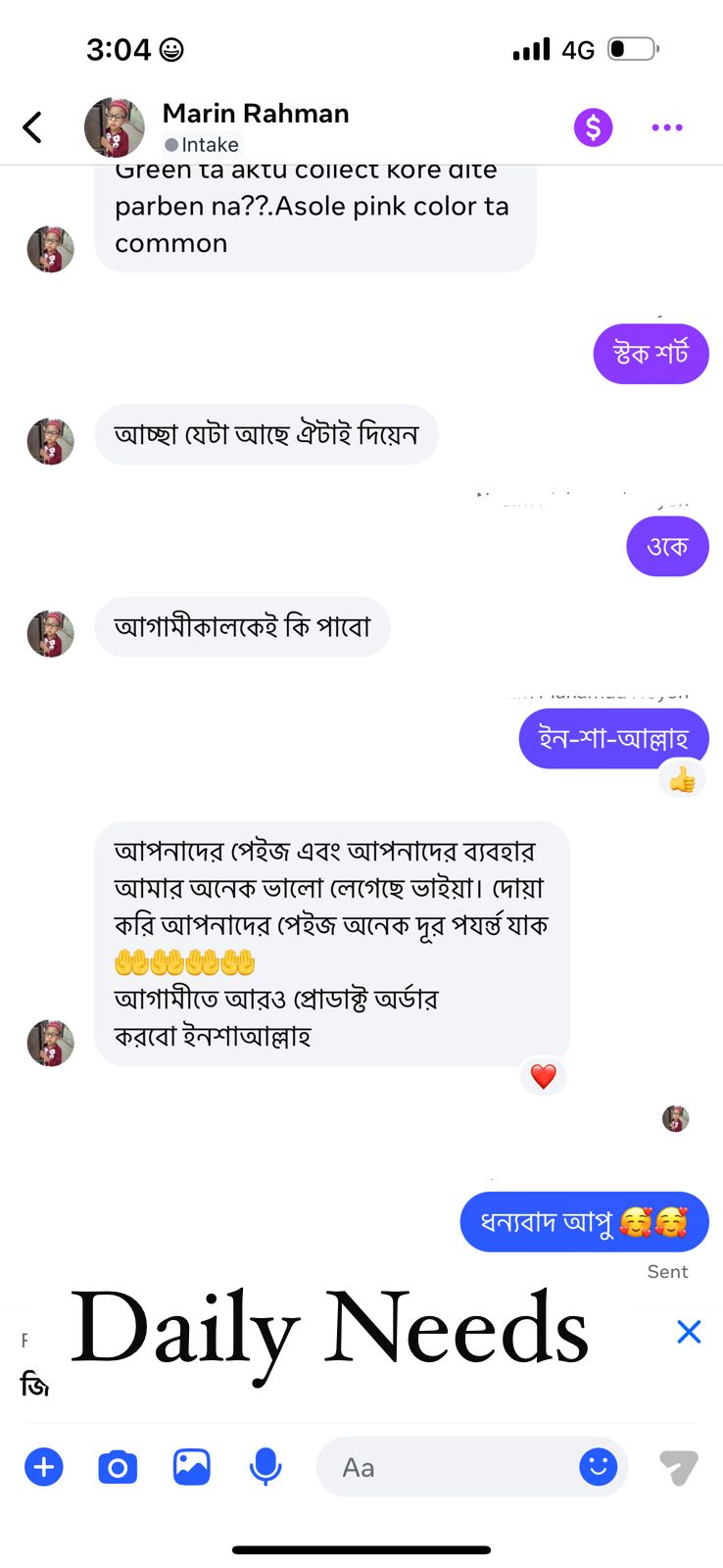
Task: Open the plus attachments menu
Action: coord(43,1467)
